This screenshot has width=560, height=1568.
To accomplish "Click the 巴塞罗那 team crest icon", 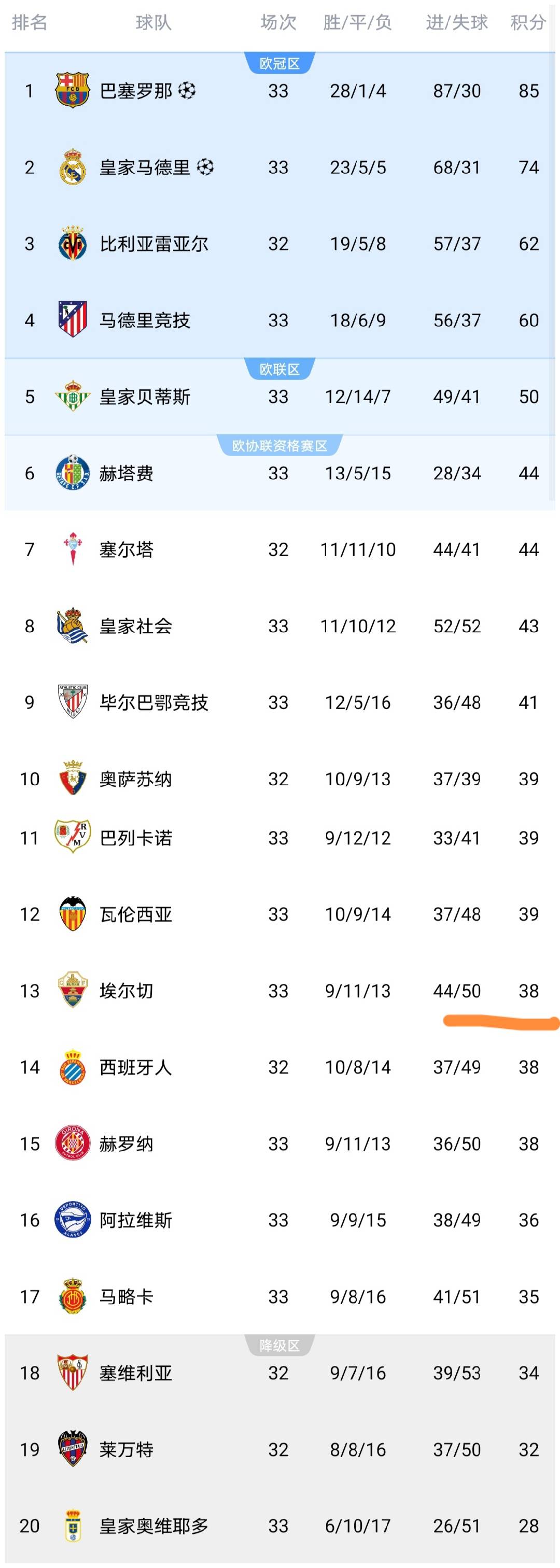I will coord(72,91).
